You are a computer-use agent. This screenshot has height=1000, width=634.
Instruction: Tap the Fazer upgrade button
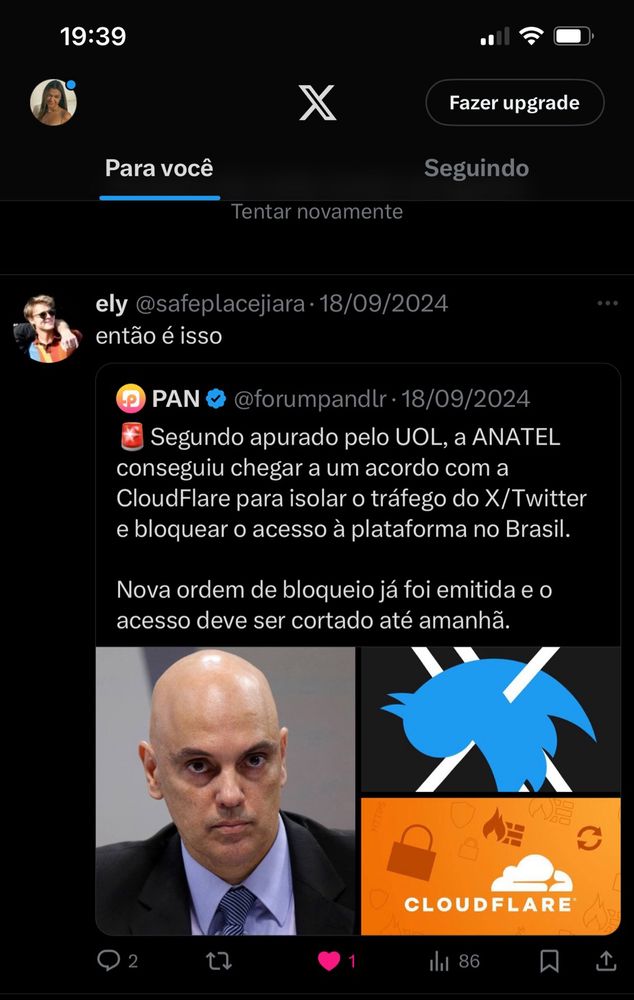[514, 103]
